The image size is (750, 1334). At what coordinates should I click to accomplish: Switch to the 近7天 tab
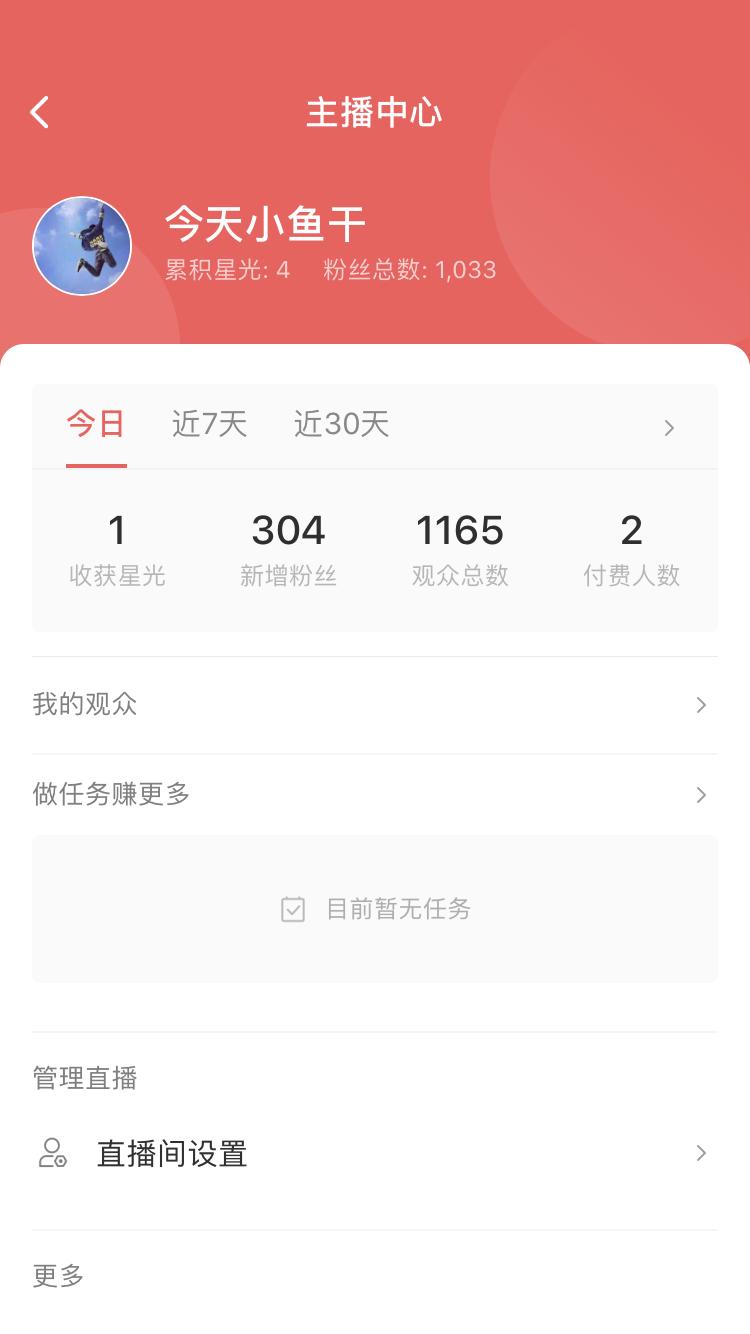[208, 425]
